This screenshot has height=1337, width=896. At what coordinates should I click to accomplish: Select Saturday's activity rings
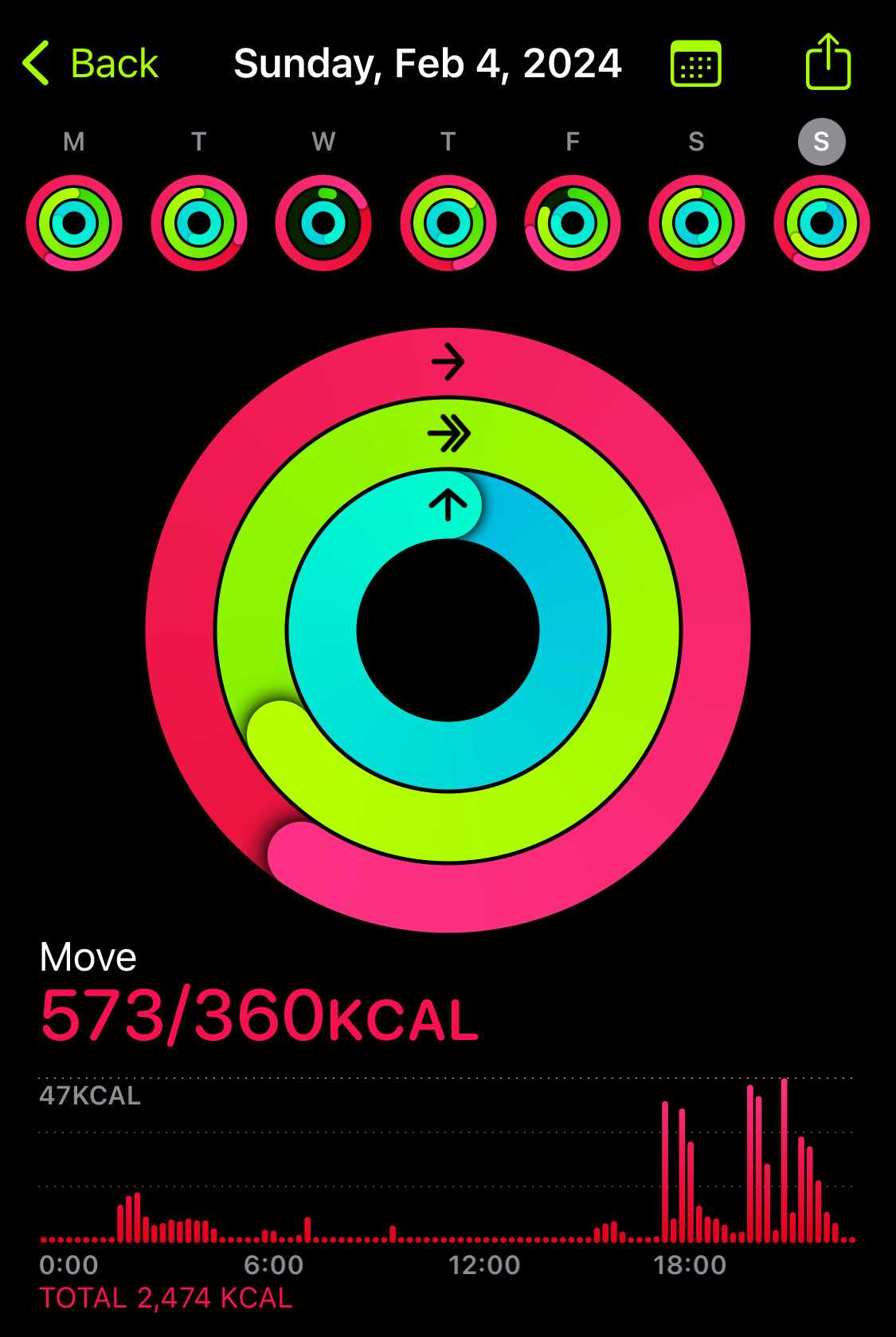[x=696, y=224]
